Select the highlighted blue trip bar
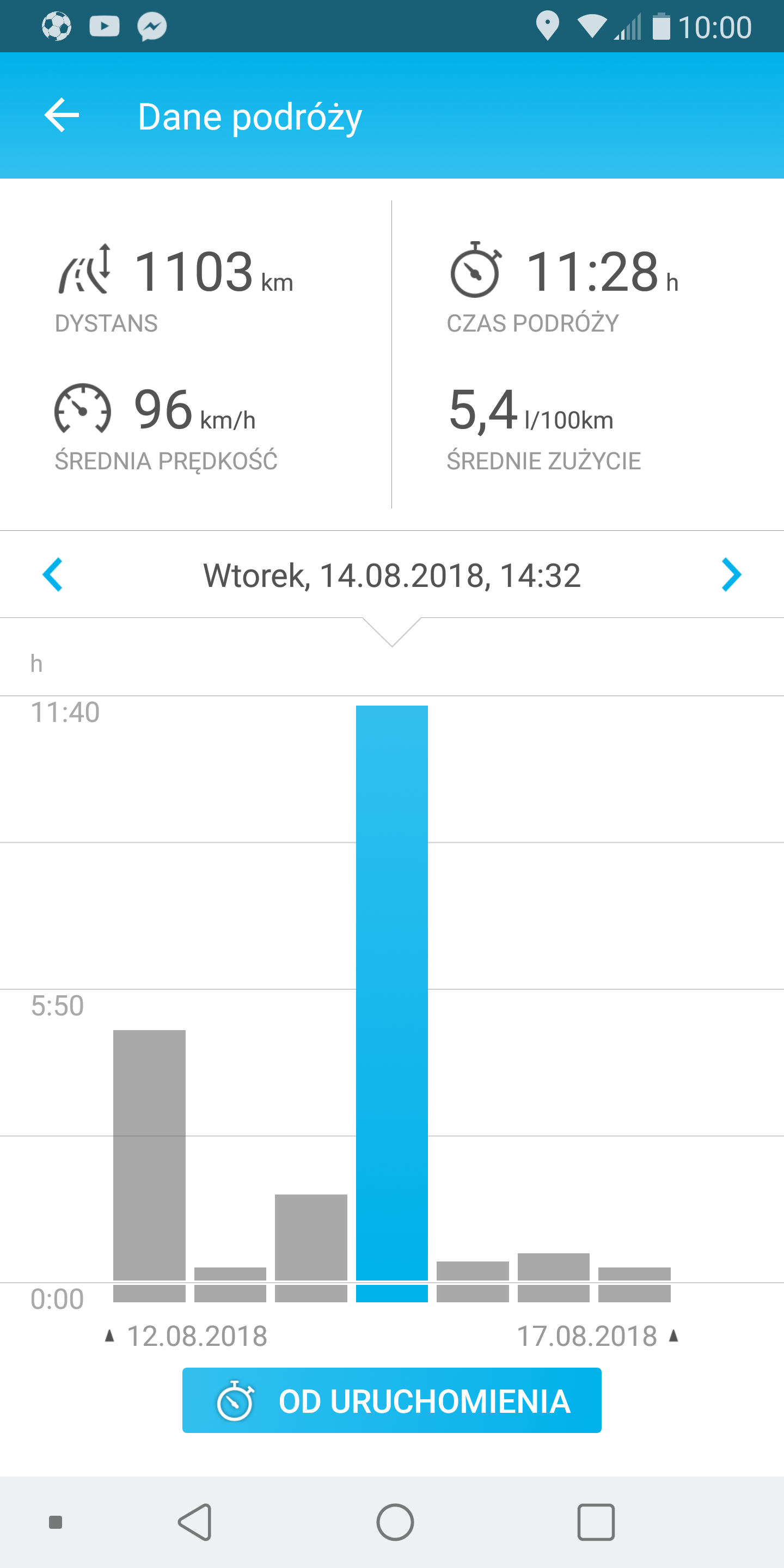The image size is (784, 1568). (391, 1003)
